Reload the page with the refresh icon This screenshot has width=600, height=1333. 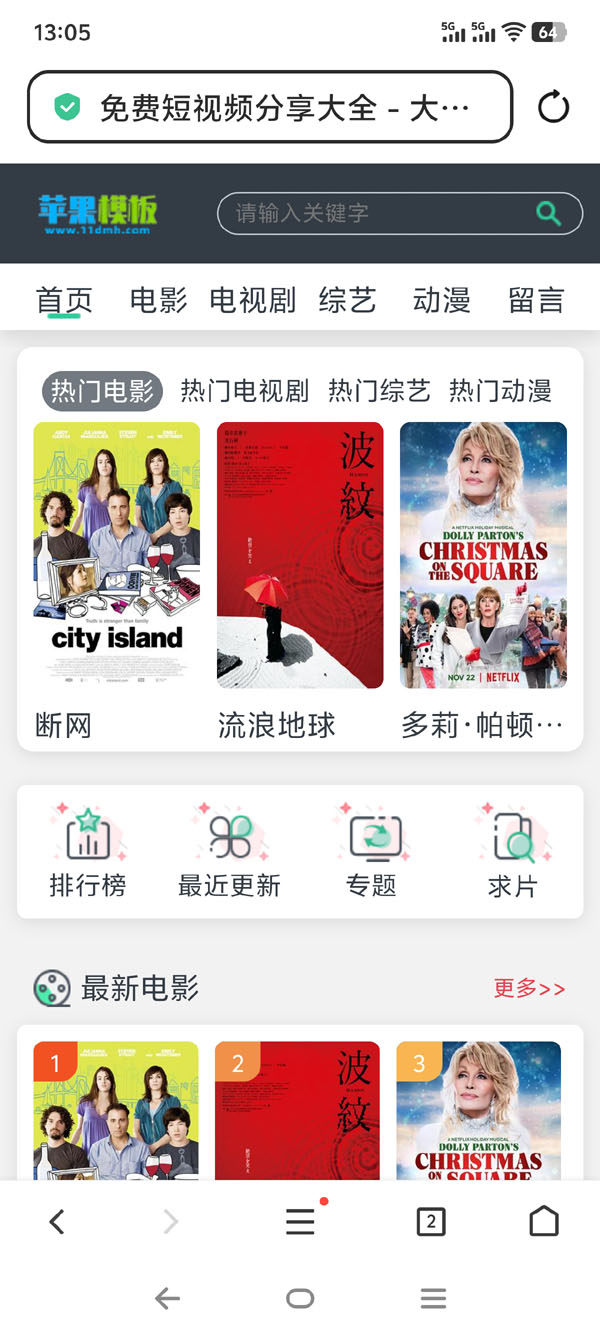coord(553,106)
